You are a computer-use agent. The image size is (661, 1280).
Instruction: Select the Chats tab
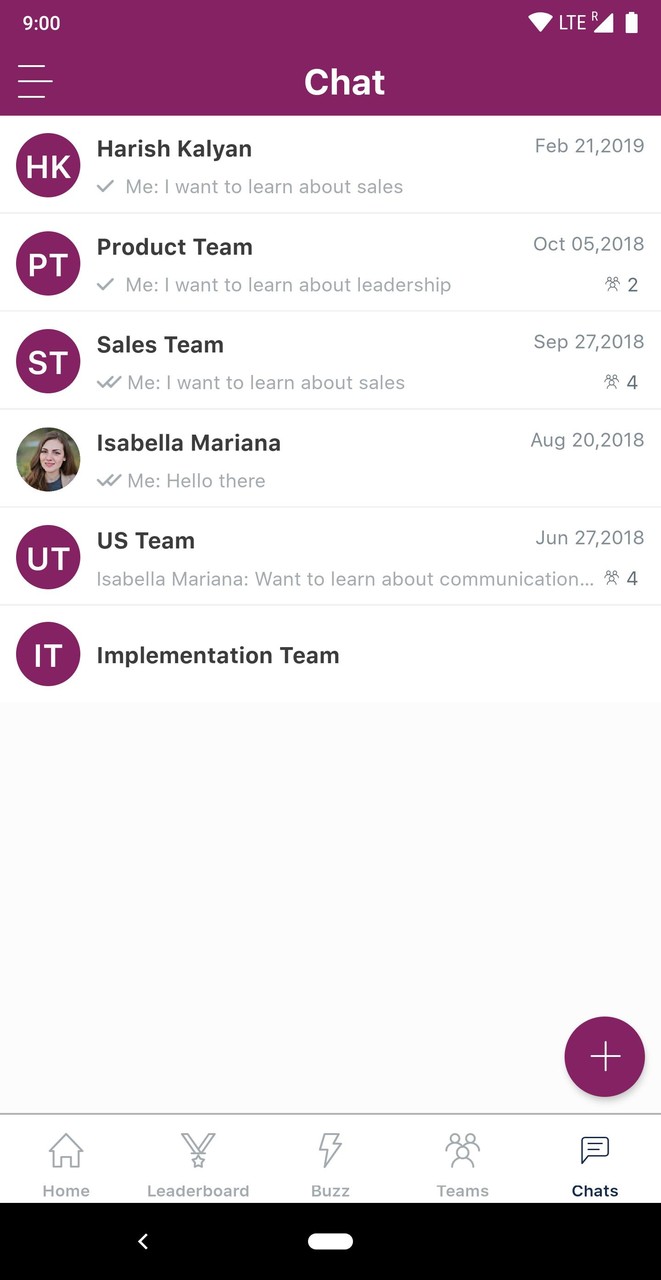click(x=595, y=1163)
